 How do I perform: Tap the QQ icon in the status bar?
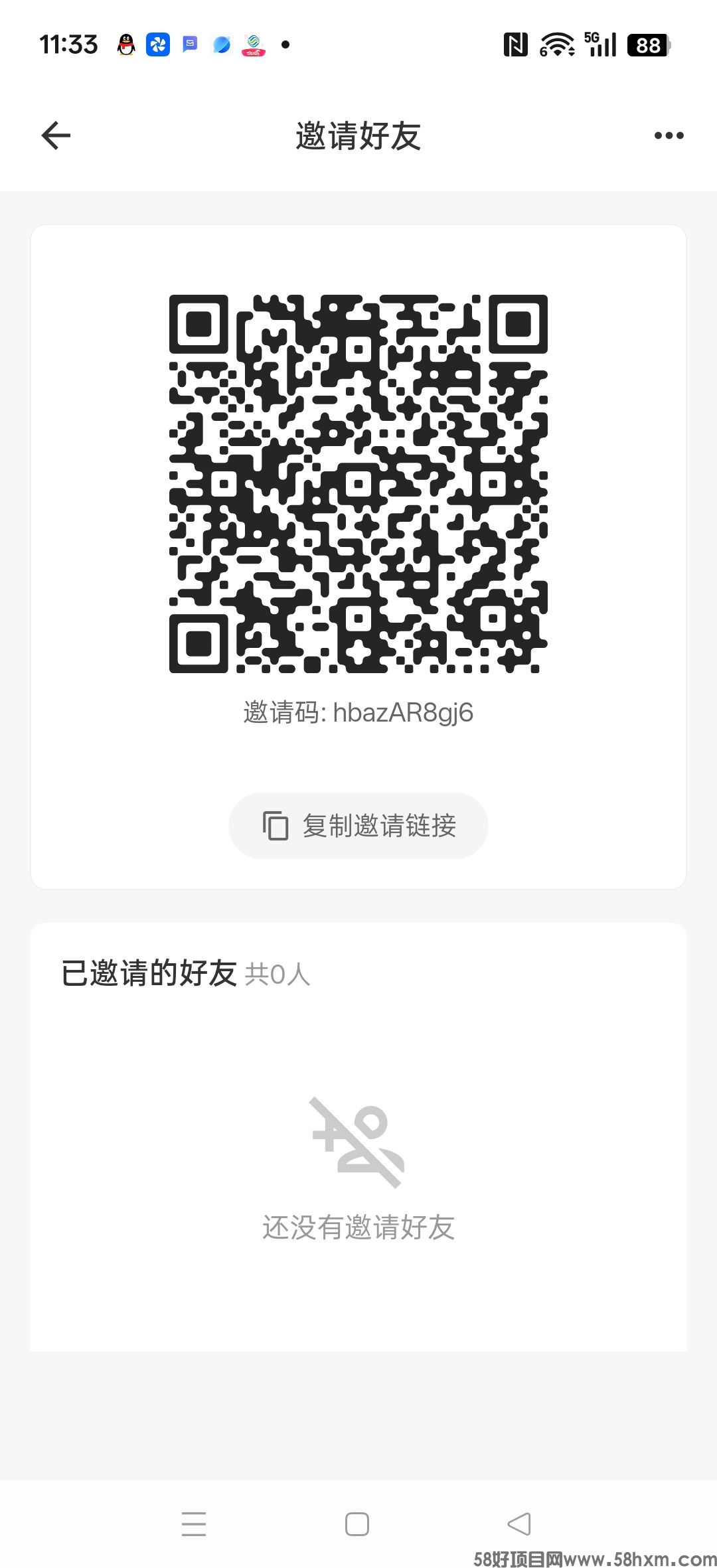[x=125, y=44]
